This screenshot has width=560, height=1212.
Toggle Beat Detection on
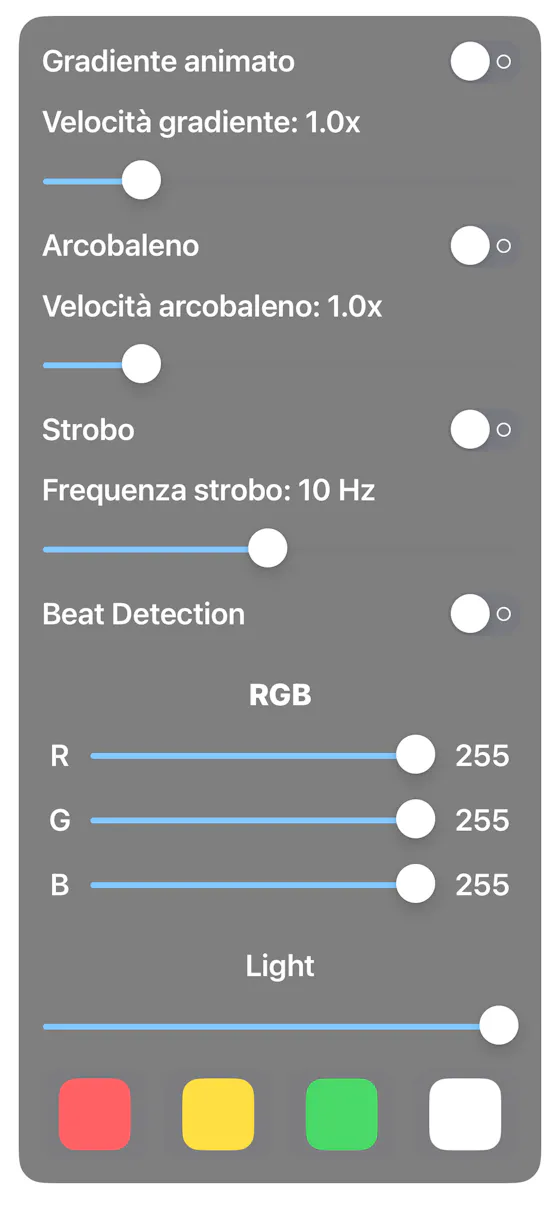[484, 614]
